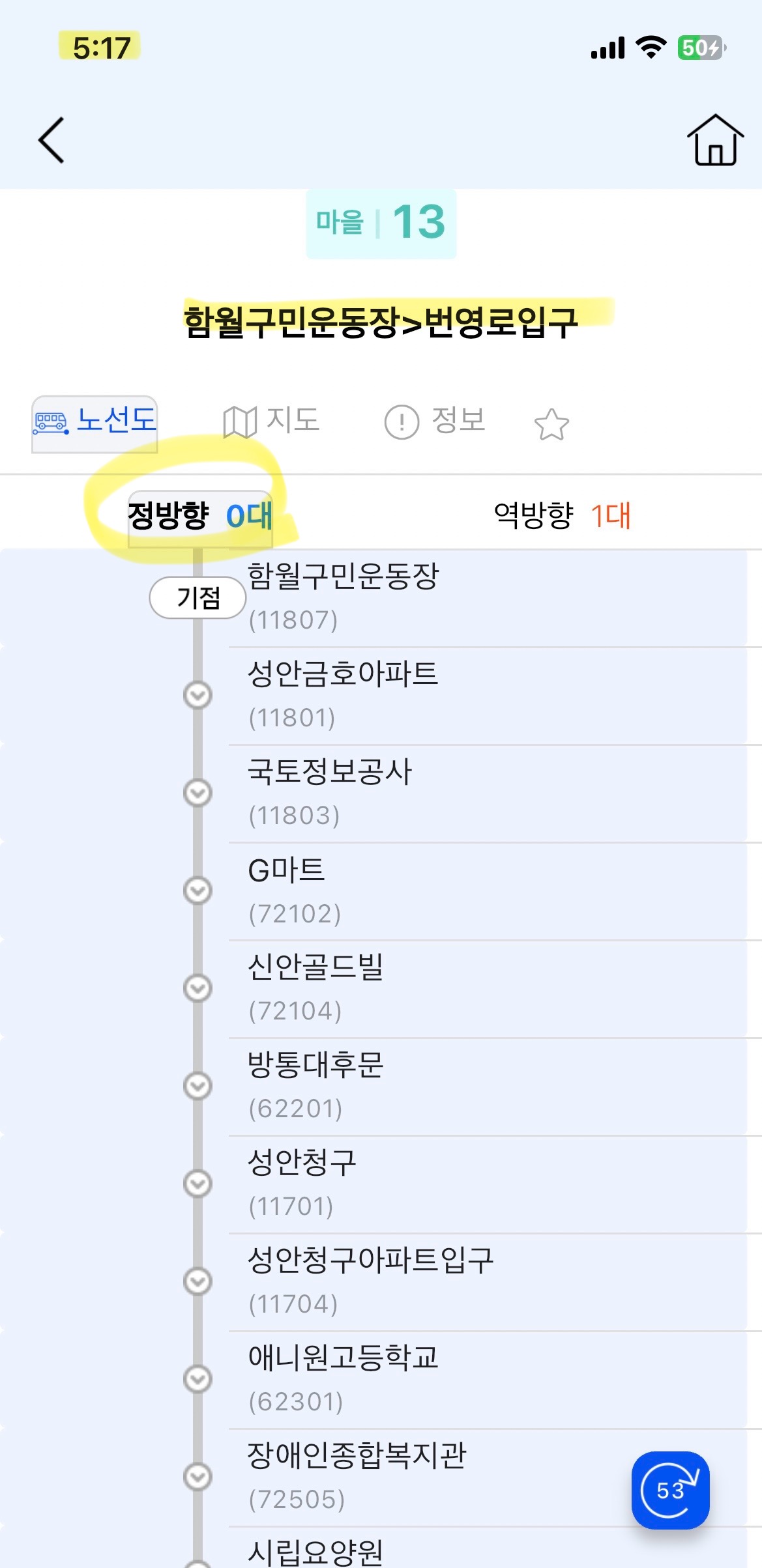
Task: Switch to the 노선도 tab
Action: point(95,421)
